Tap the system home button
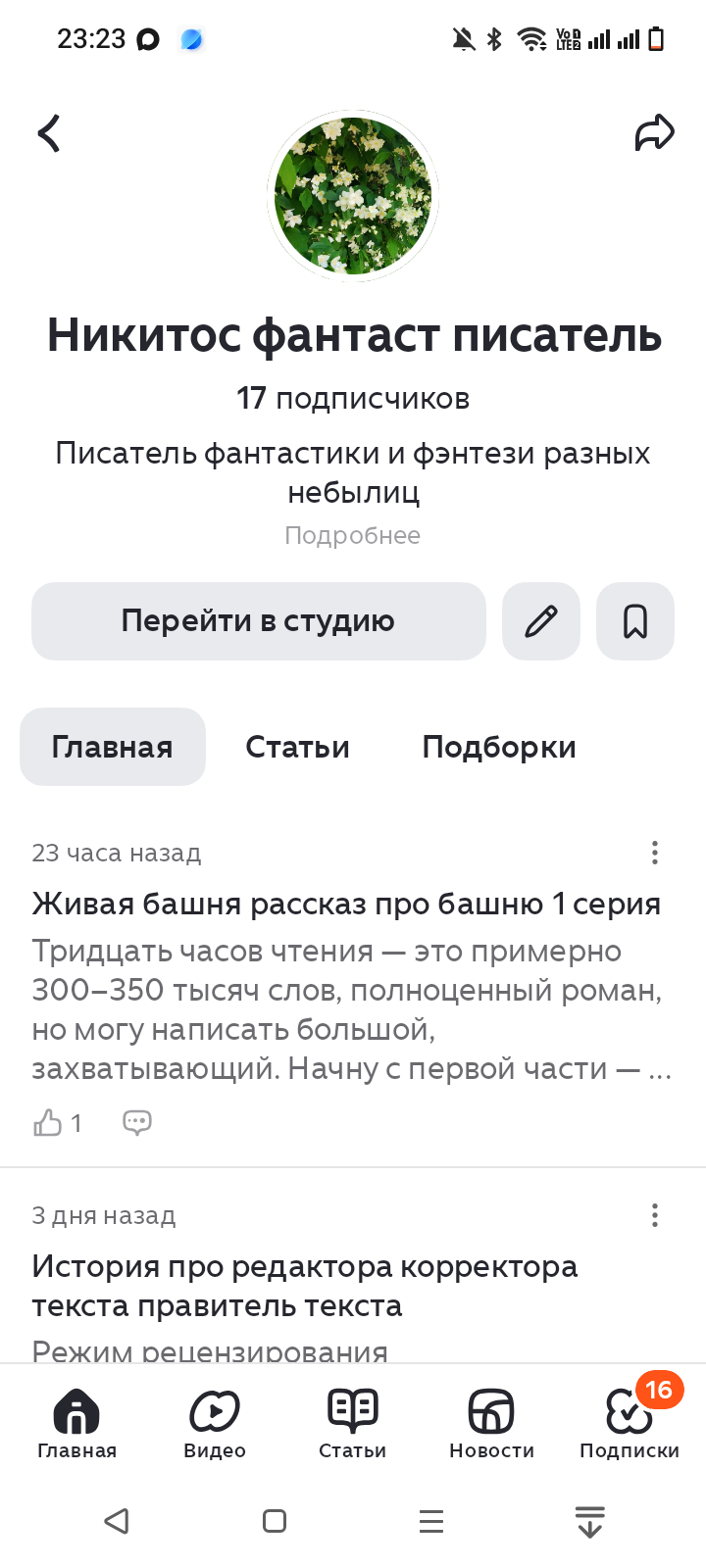 pos(275,1521)
